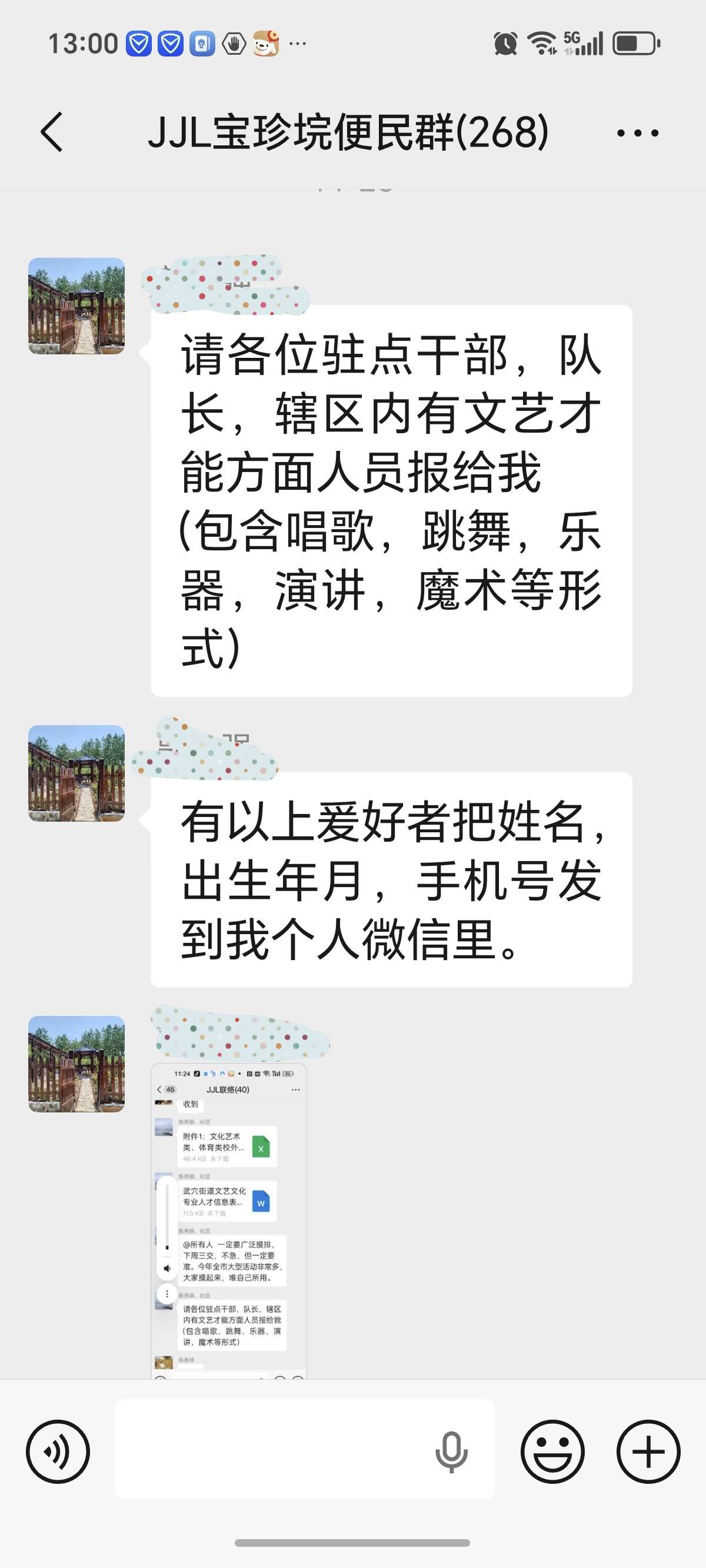Open the plus attachment menu
Viewport: 706px width, 1568px height.
(x=647, y=1450)
